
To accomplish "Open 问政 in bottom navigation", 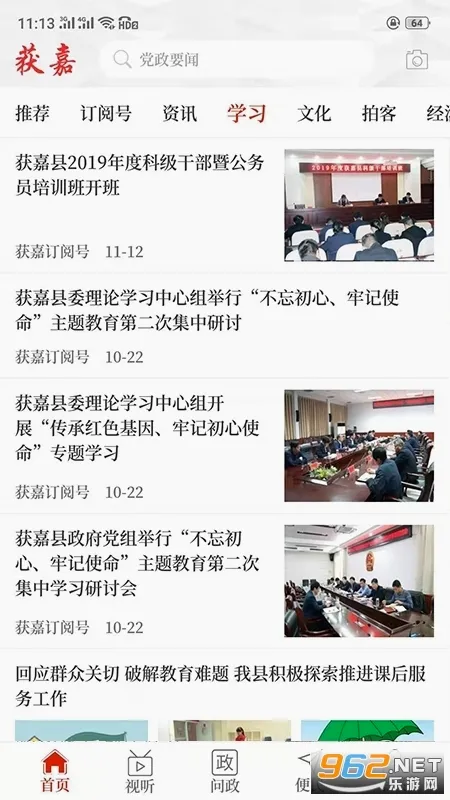I will [224, 771].
